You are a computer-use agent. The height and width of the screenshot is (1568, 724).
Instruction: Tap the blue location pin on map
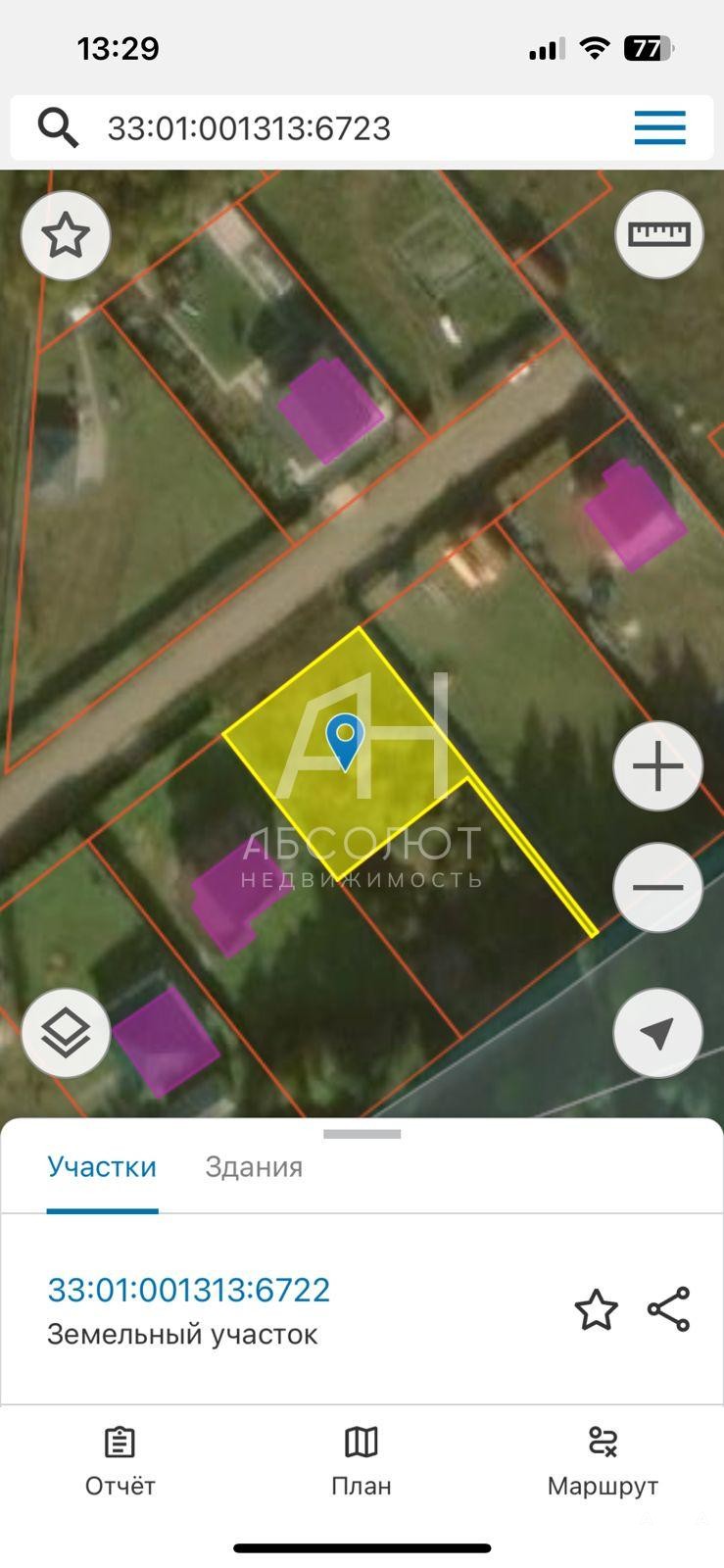tap(345, 742)
